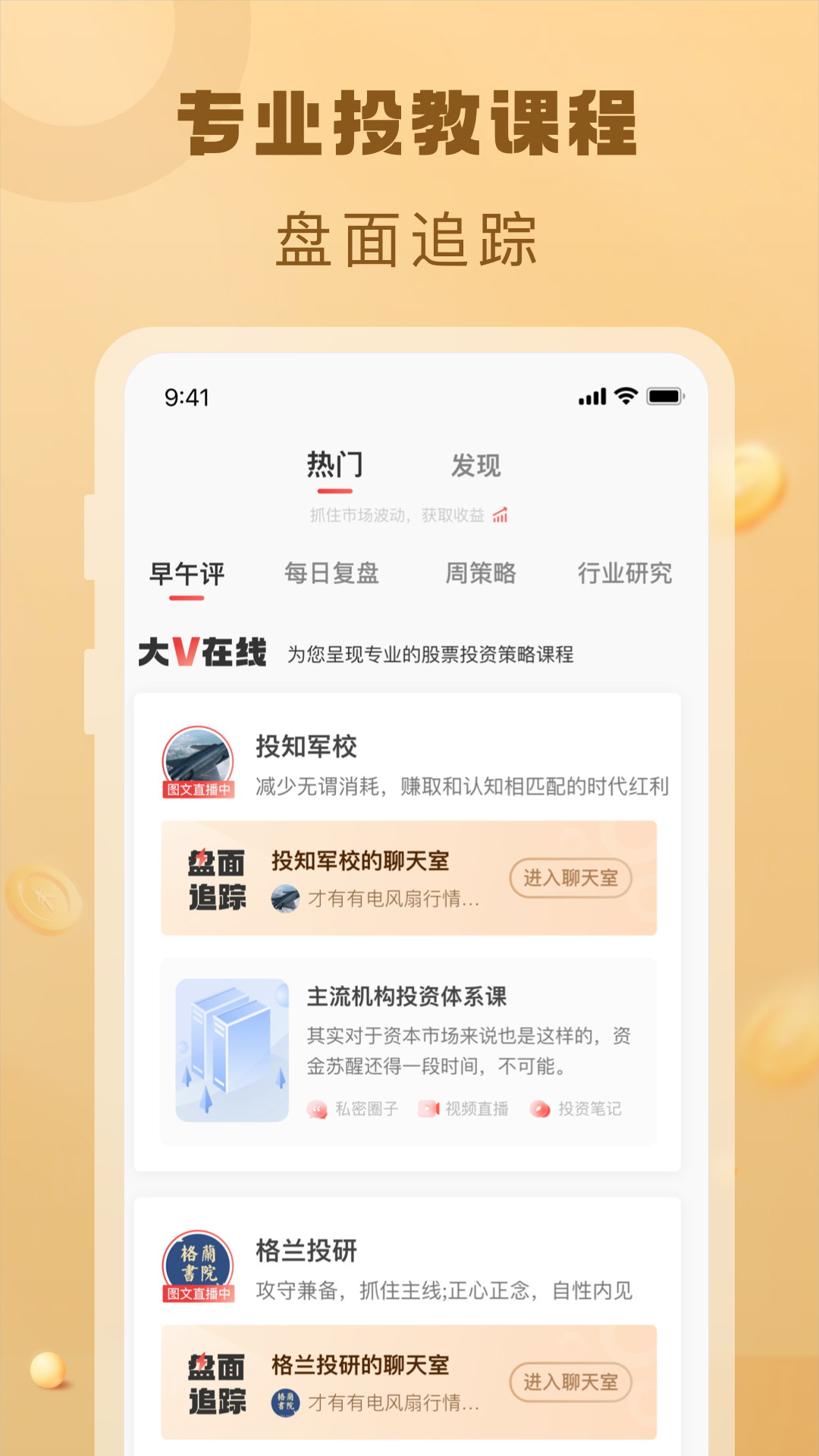
Task: Click the Wi-Fi icon in status bar
Action: [x=625, y=395]
